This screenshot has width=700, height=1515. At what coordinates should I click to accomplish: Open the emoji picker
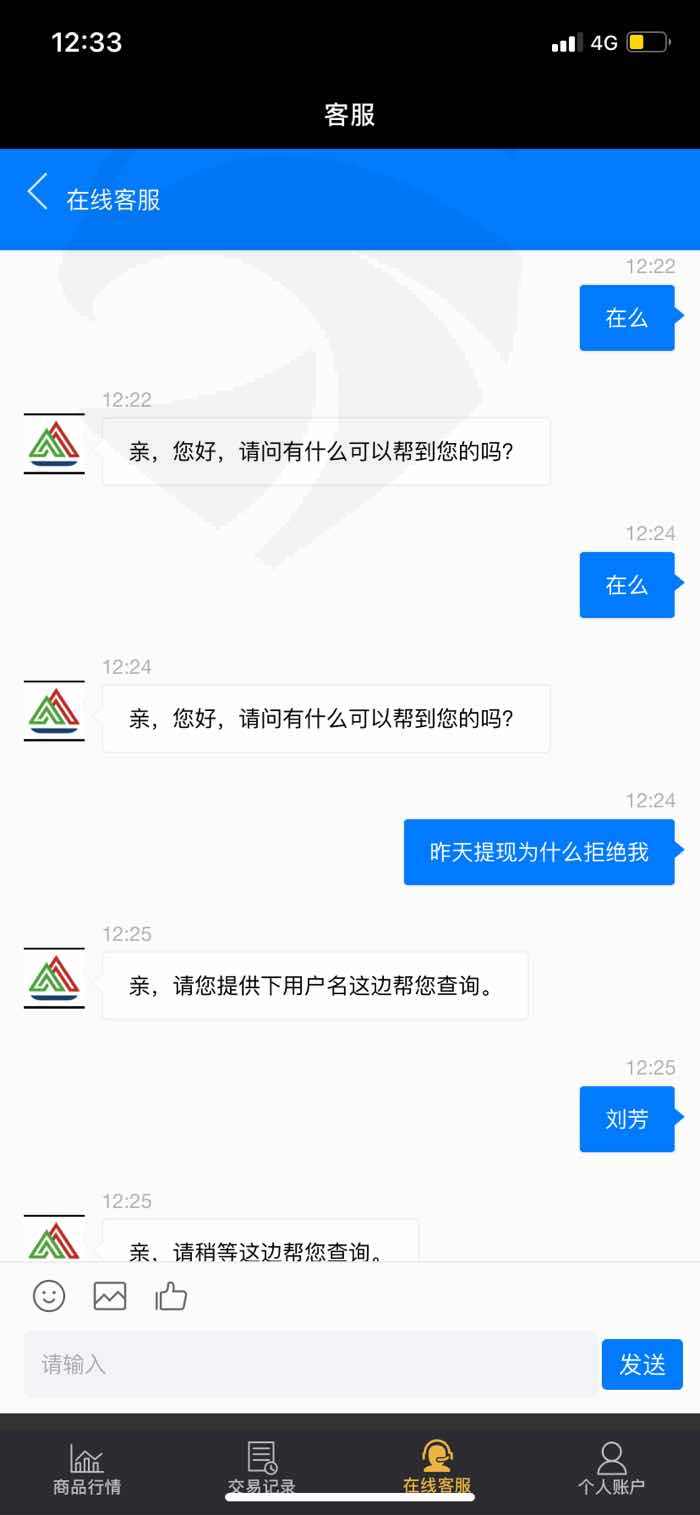coord(49,1296)
